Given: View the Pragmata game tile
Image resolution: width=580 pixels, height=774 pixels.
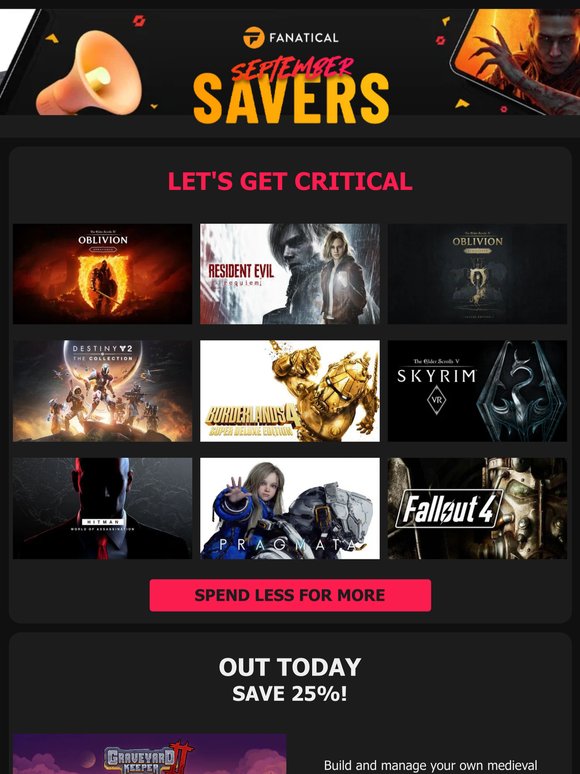Looking at the screenshot, I should [290, 508].
